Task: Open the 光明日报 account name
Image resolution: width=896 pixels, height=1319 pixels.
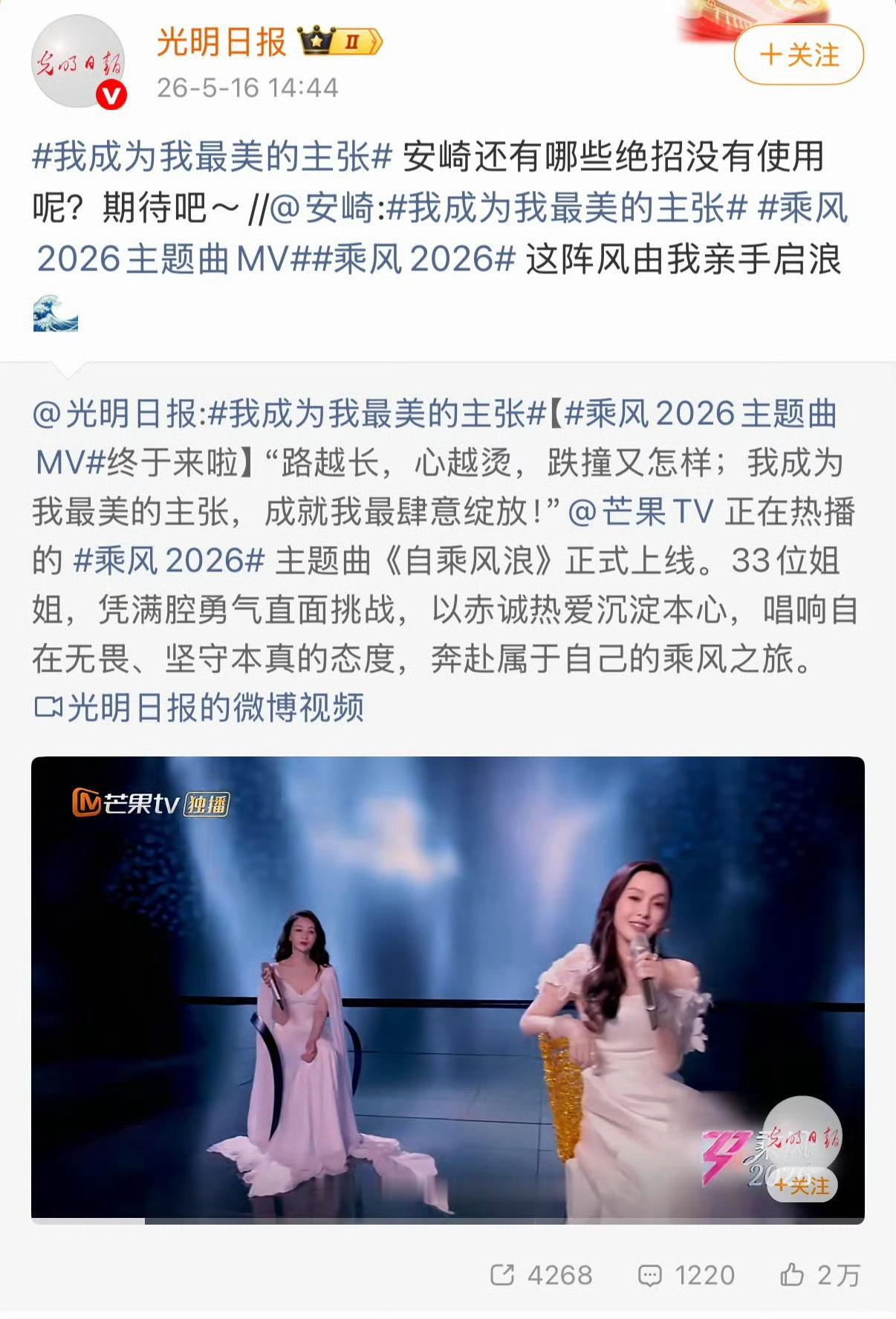Action: [x=221, y=42]
